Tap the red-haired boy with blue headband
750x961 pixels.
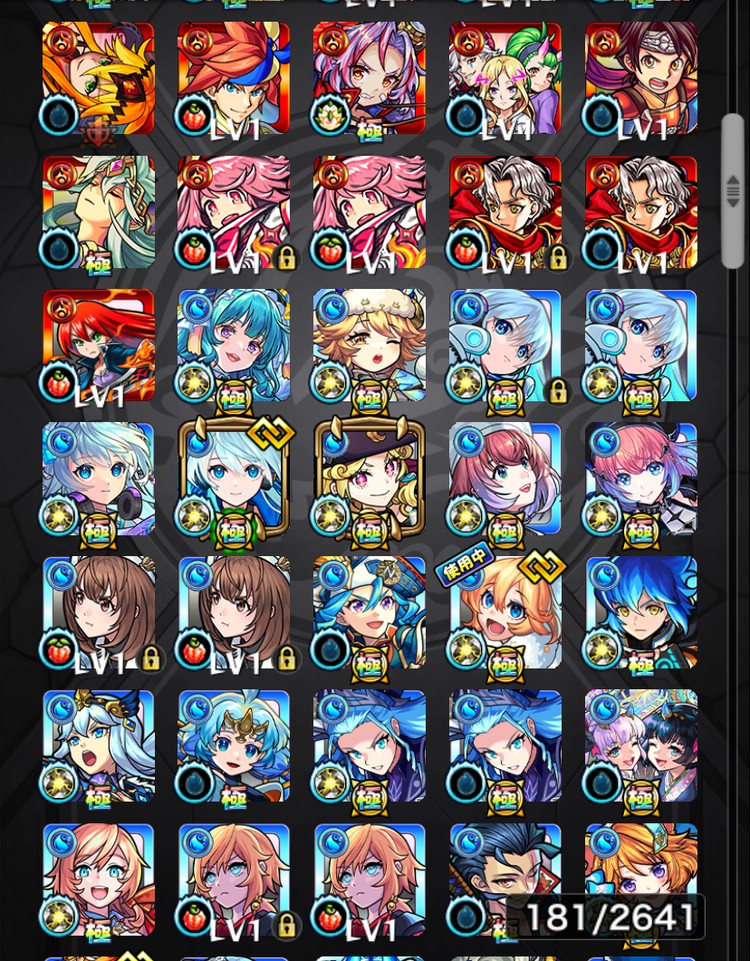pos(234,78)
